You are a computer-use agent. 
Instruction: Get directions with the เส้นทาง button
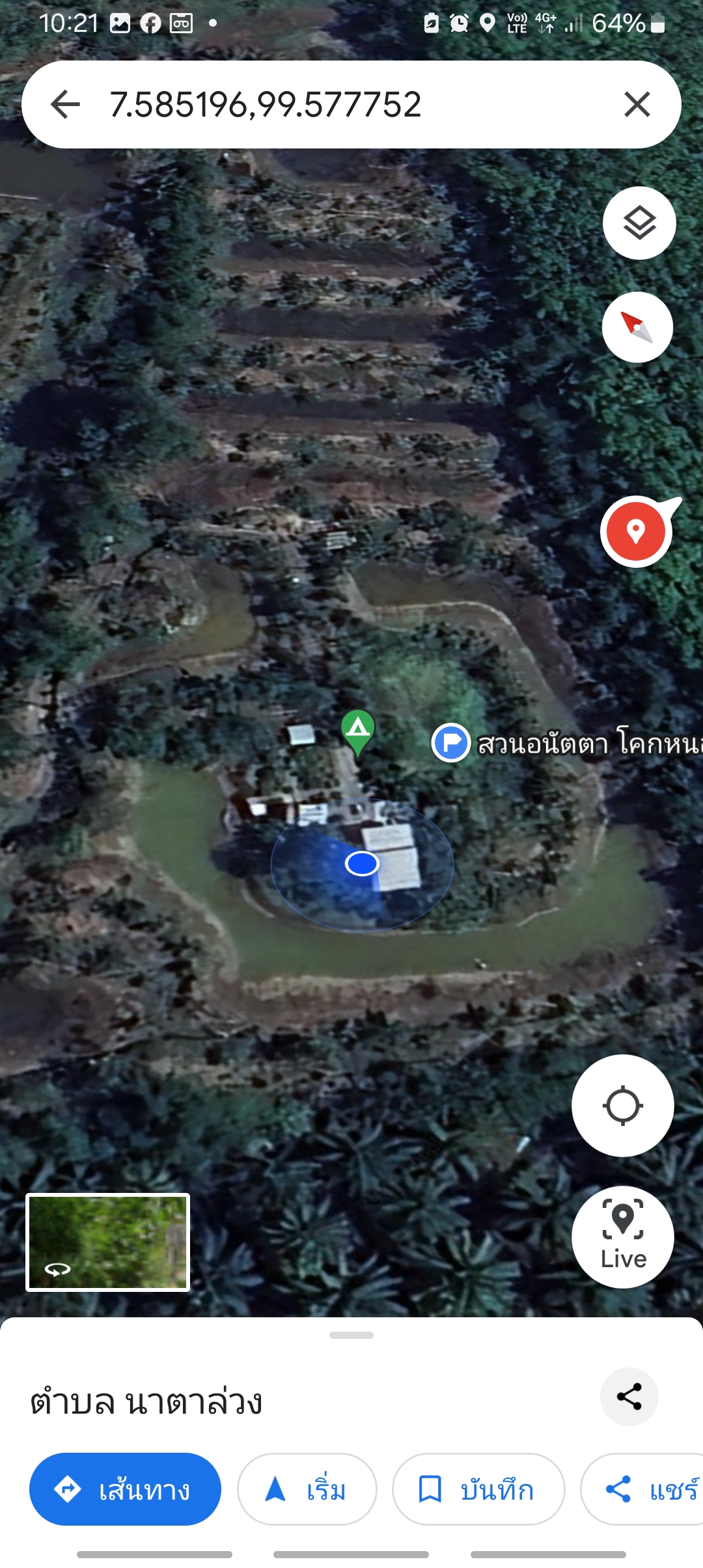tap(125, 1489)
